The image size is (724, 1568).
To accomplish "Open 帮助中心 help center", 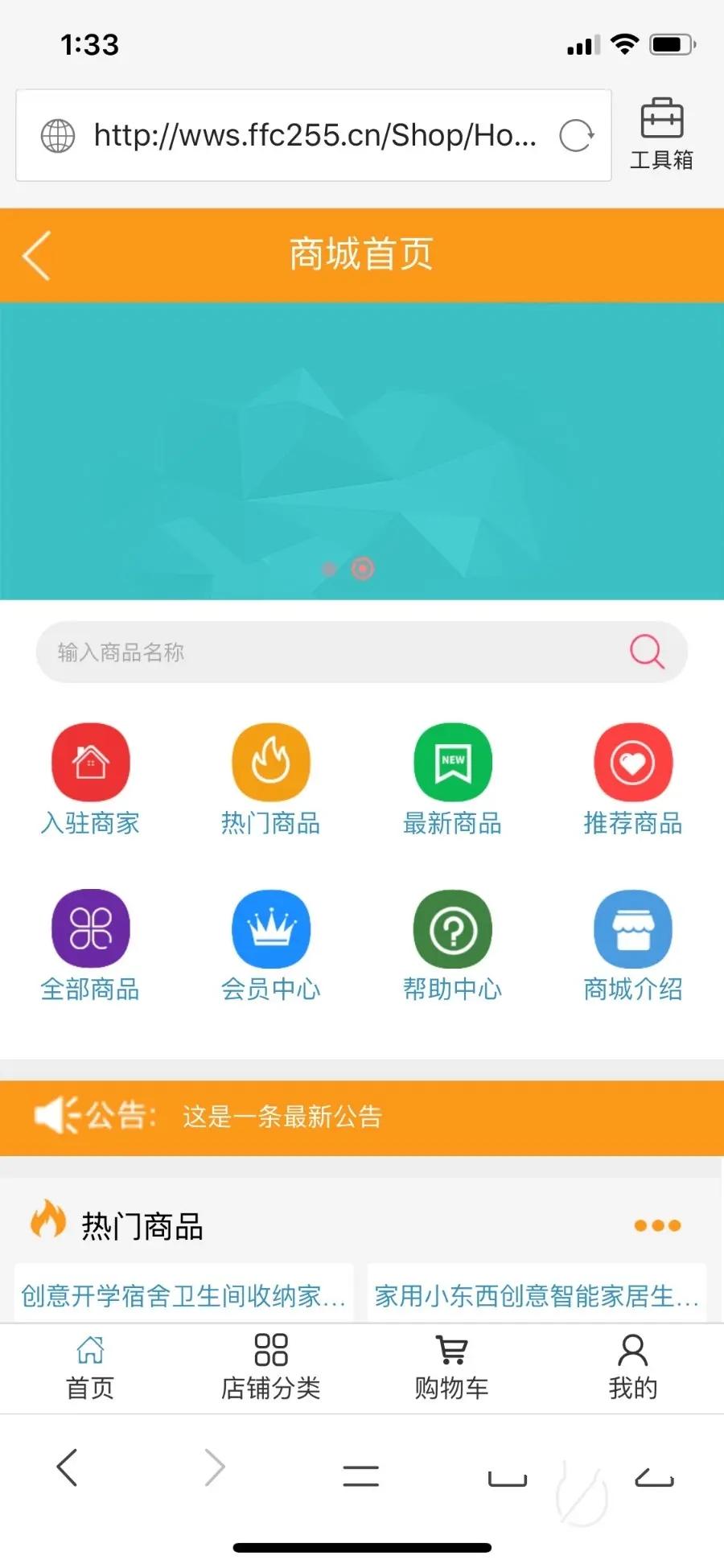I will coord(452,945).
